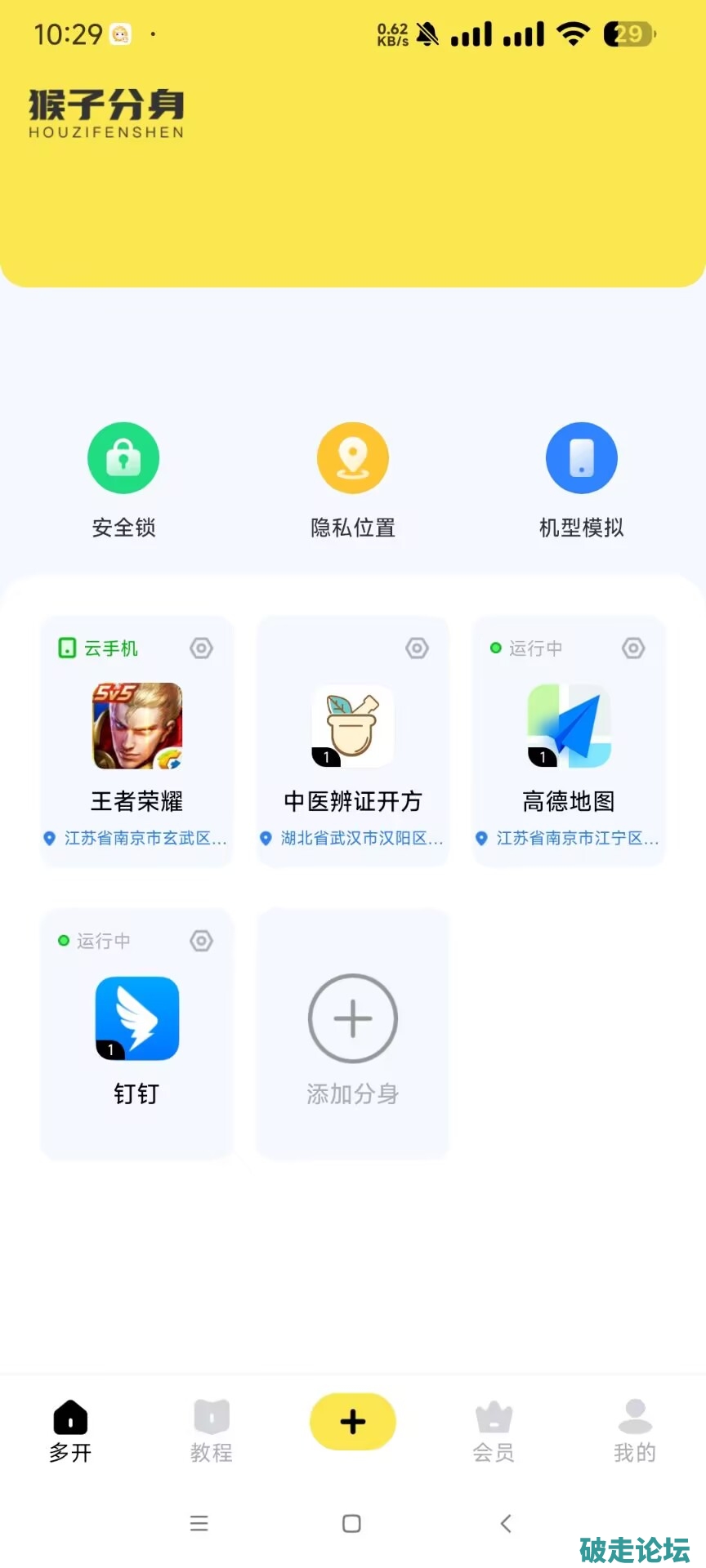Switch to the 教程 tutorial tab
706x1568 pixels.
tap(212, 1431)
